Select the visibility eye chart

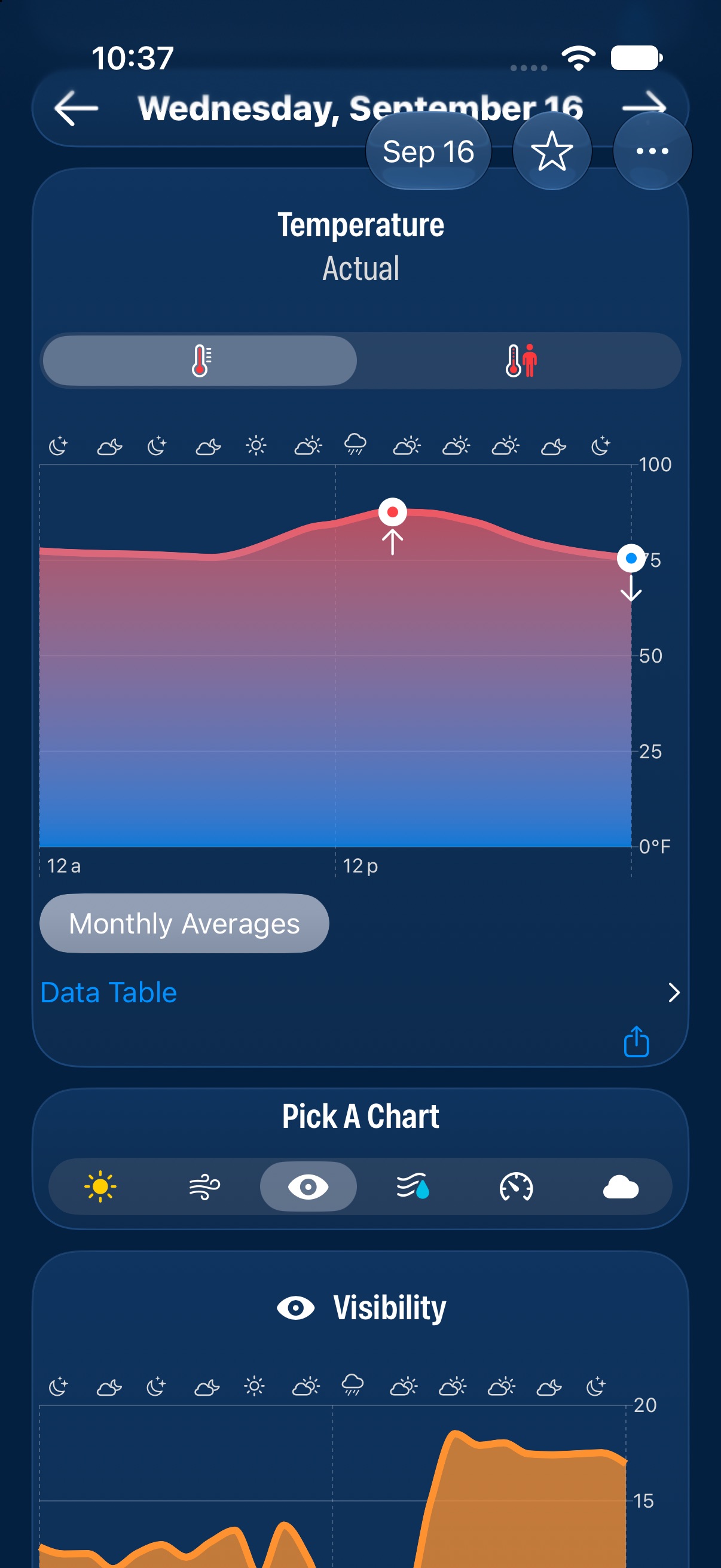[308, 1186]
